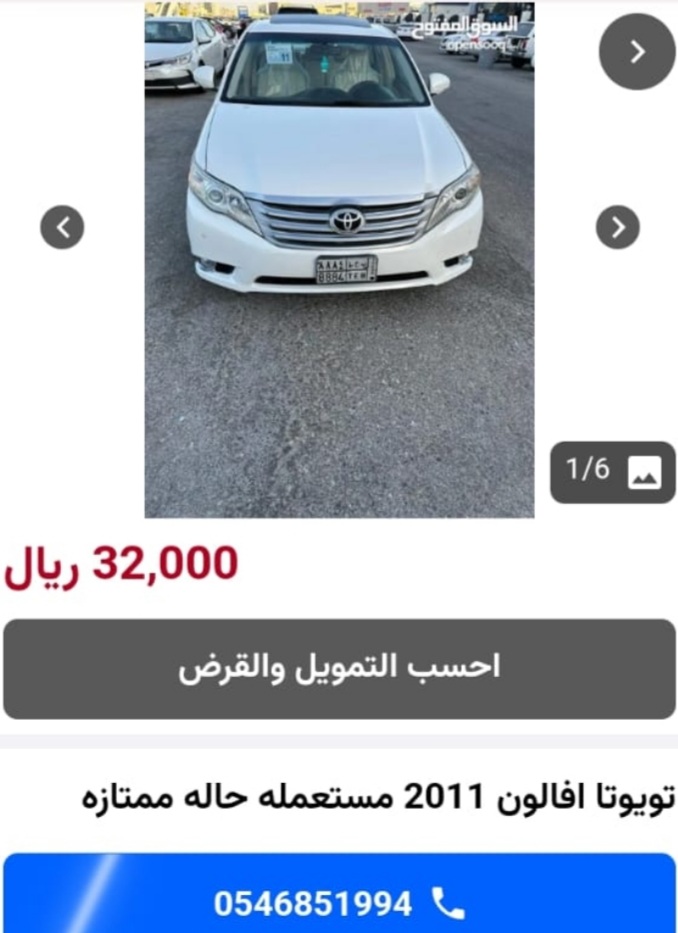
Task: Go to the next car photo
Action: [617, 228]
